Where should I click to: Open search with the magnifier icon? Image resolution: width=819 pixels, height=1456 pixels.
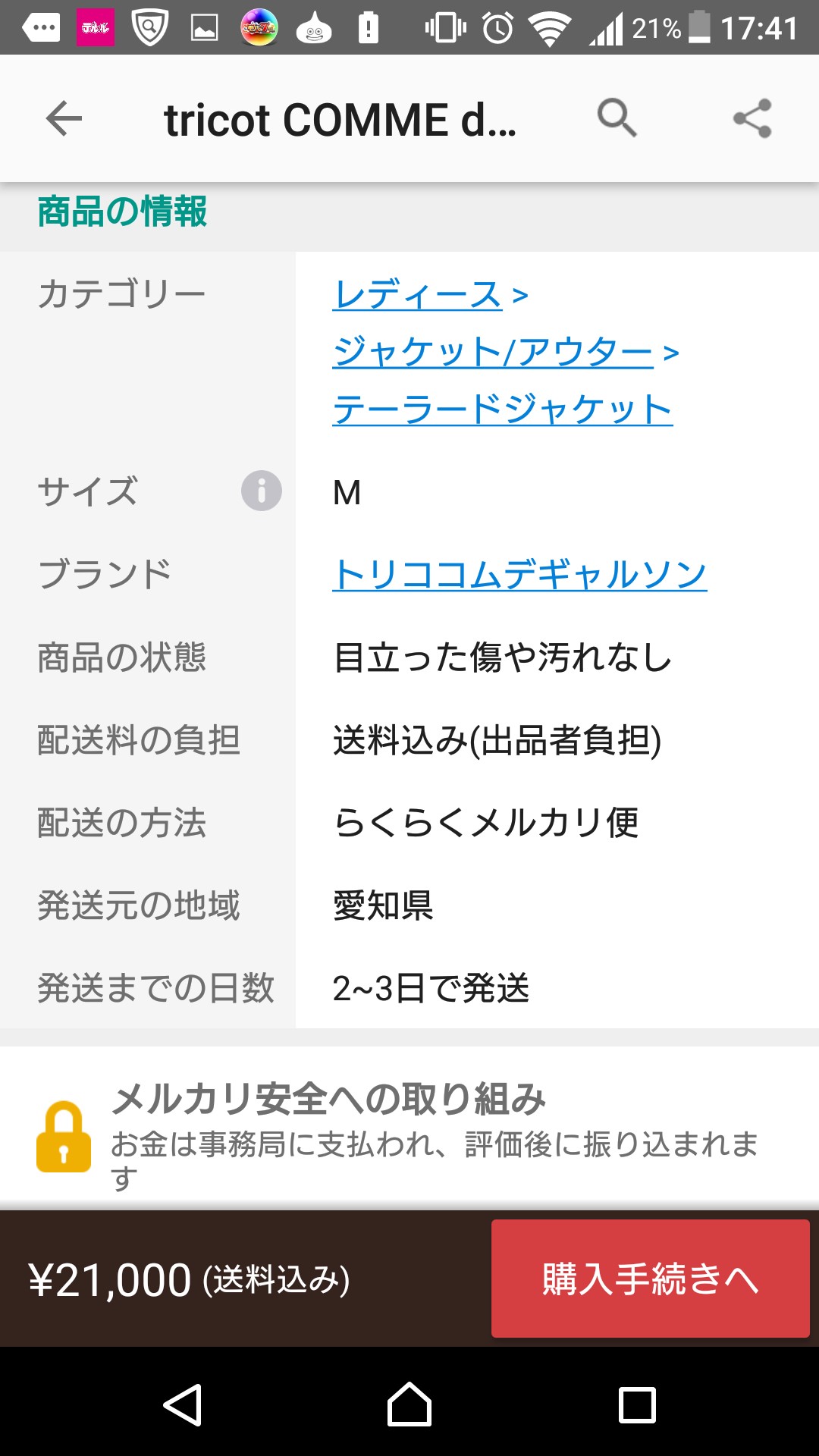617,118
